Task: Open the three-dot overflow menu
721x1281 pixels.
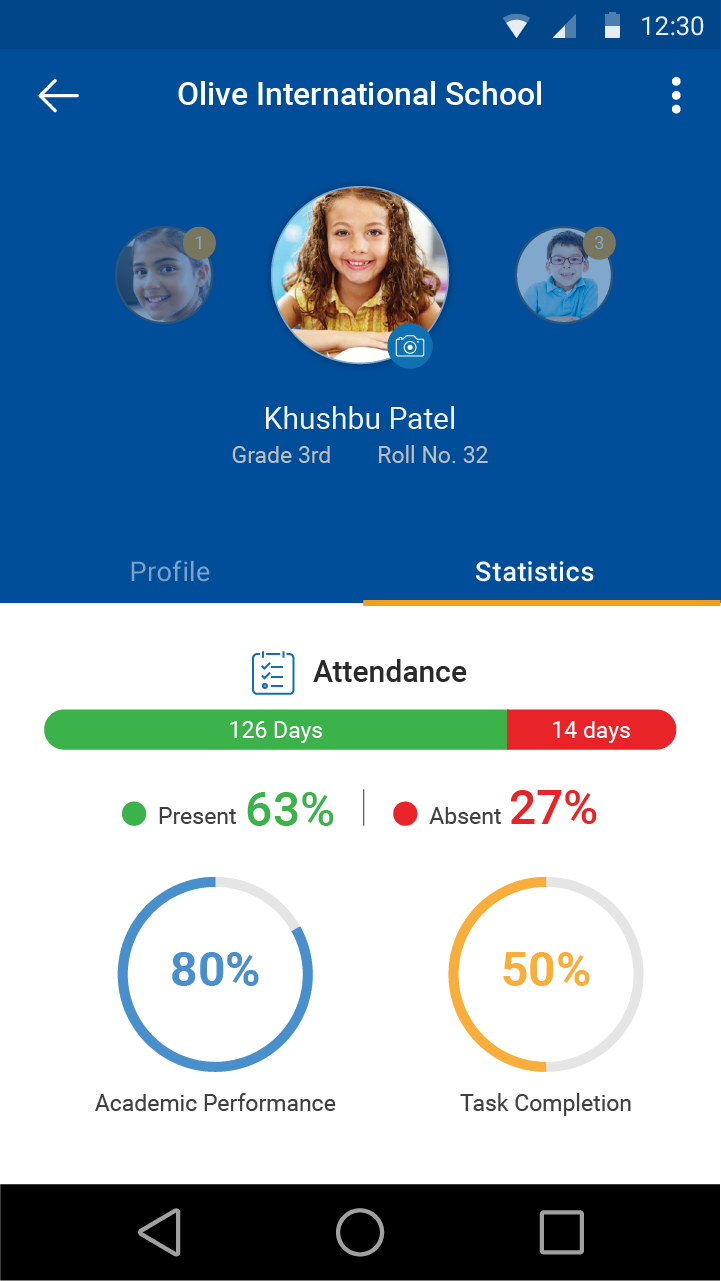Action: tap(676, 95)
